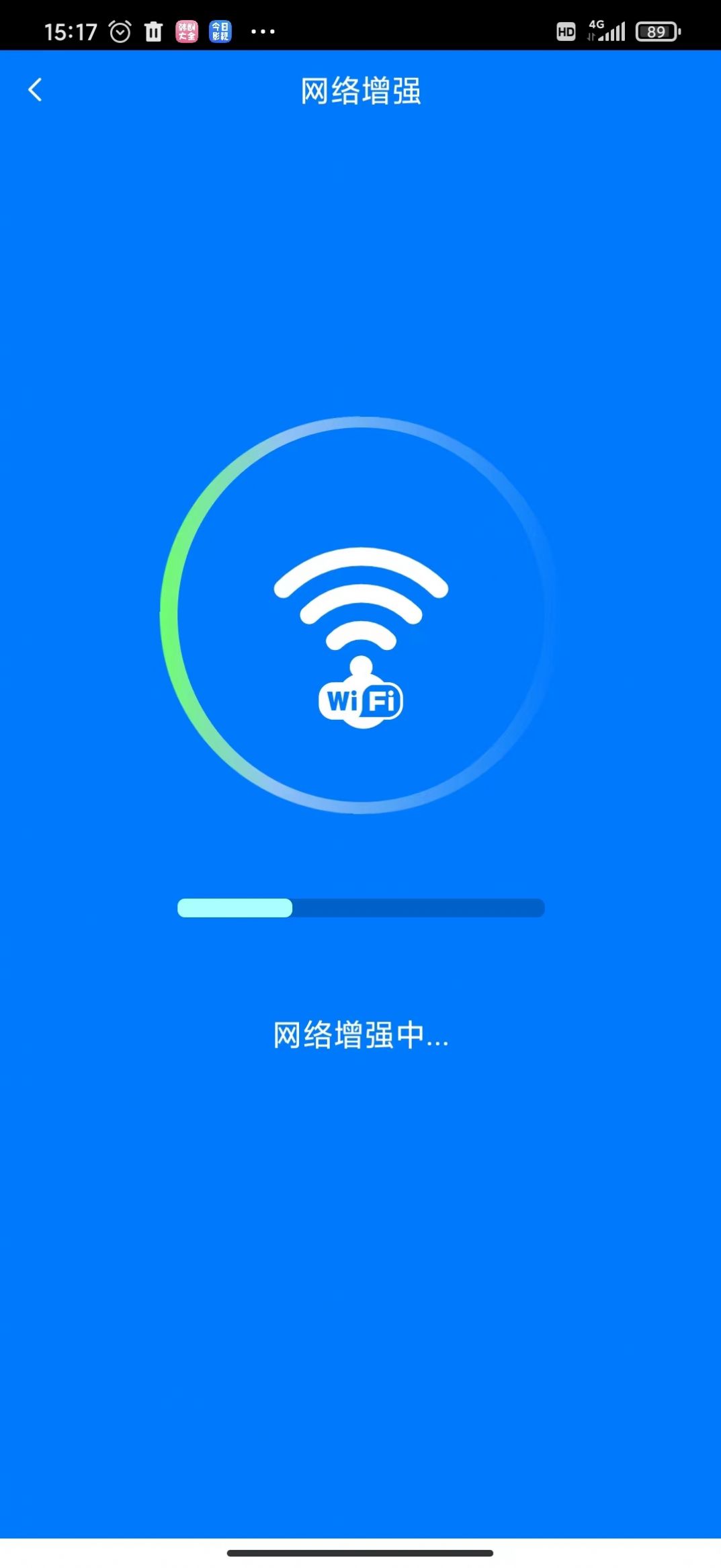Go back using the arrow at top left
This screenshot has height=1568, width=721.
(35, 91)
